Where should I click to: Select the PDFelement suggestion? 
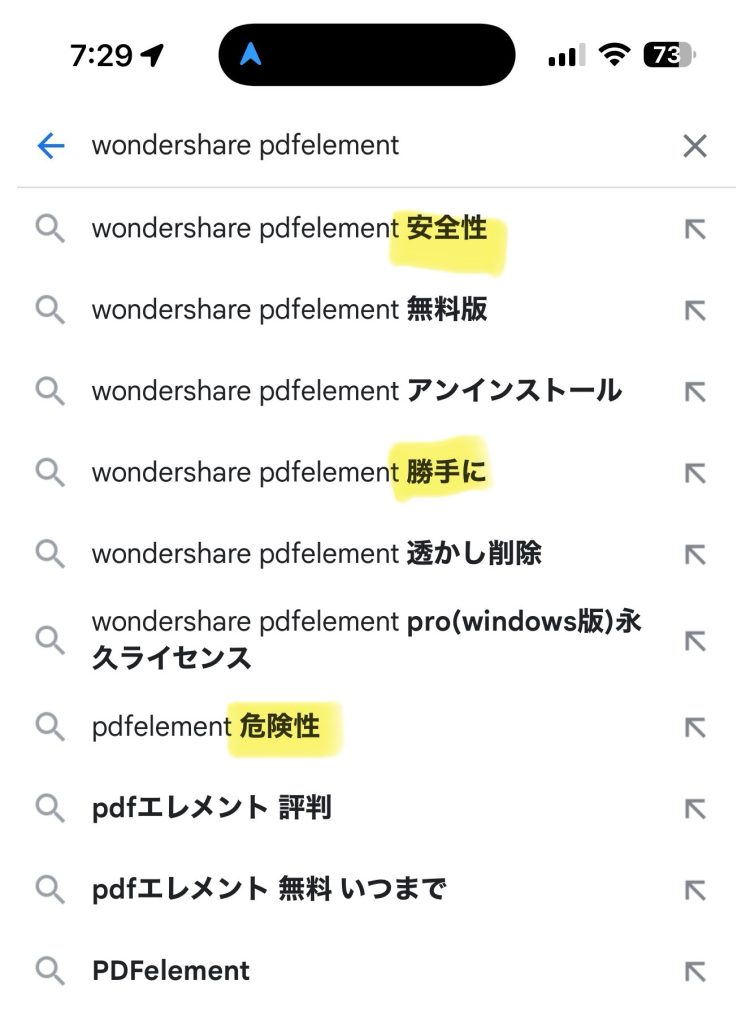coord(171,970)
